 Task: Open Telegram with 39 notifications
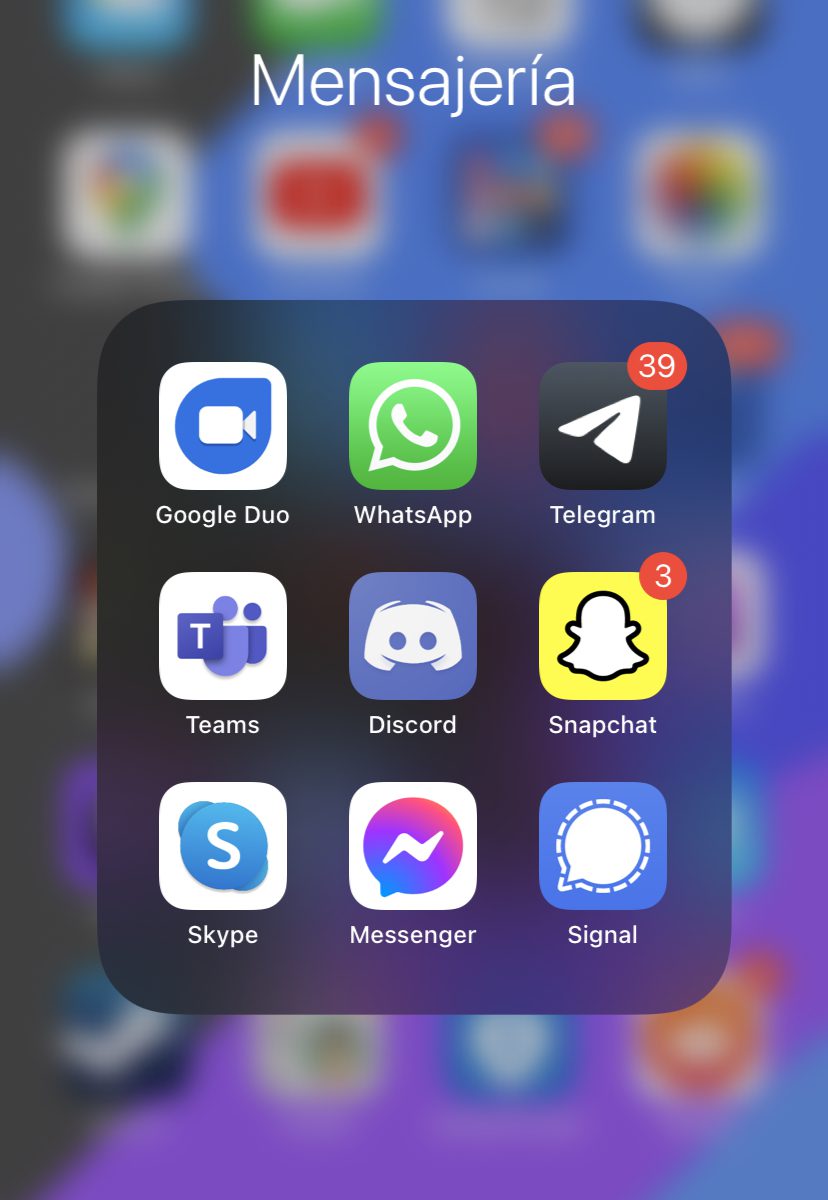coord(603,426)
